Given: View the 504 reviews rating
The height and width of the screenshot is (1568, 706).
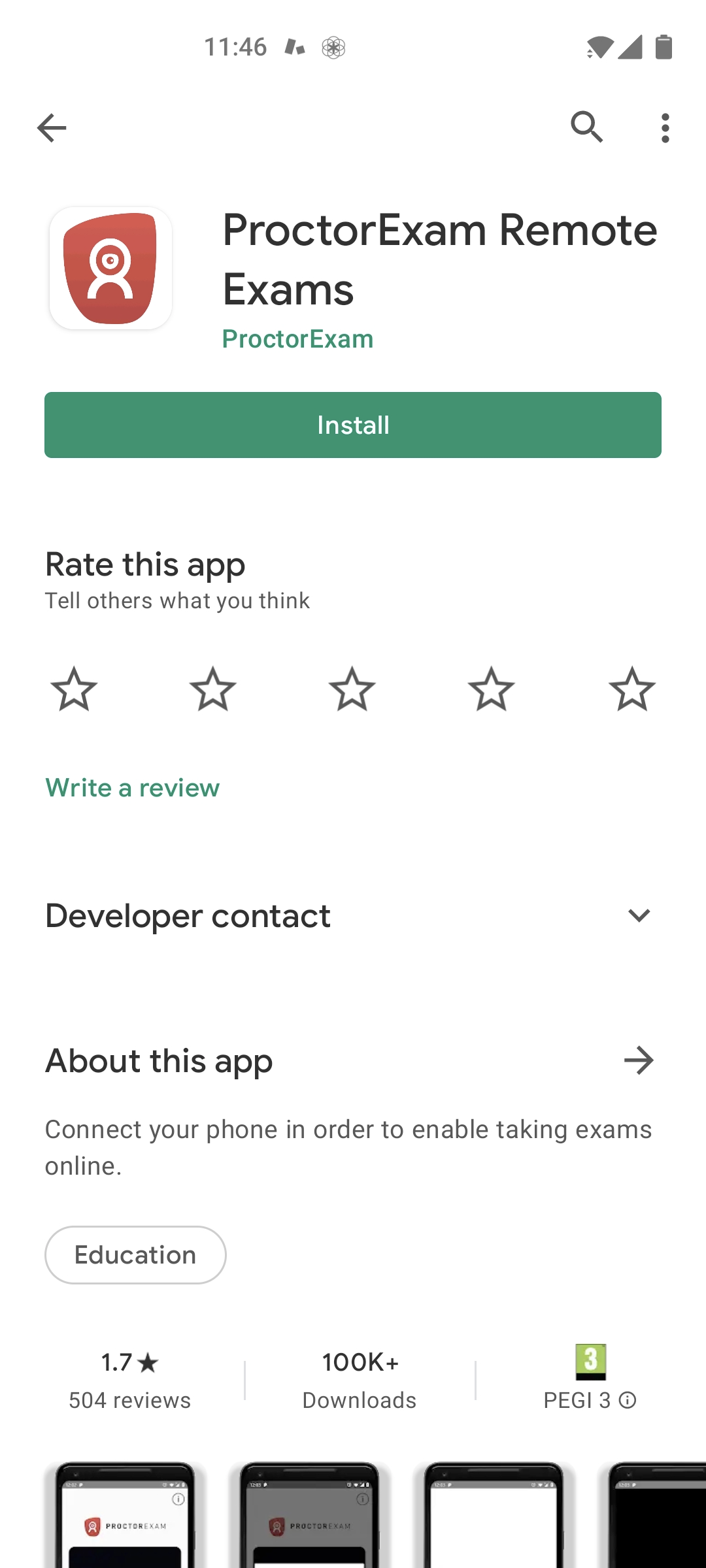Looking at the screenshot, I should click(130, 1380).
